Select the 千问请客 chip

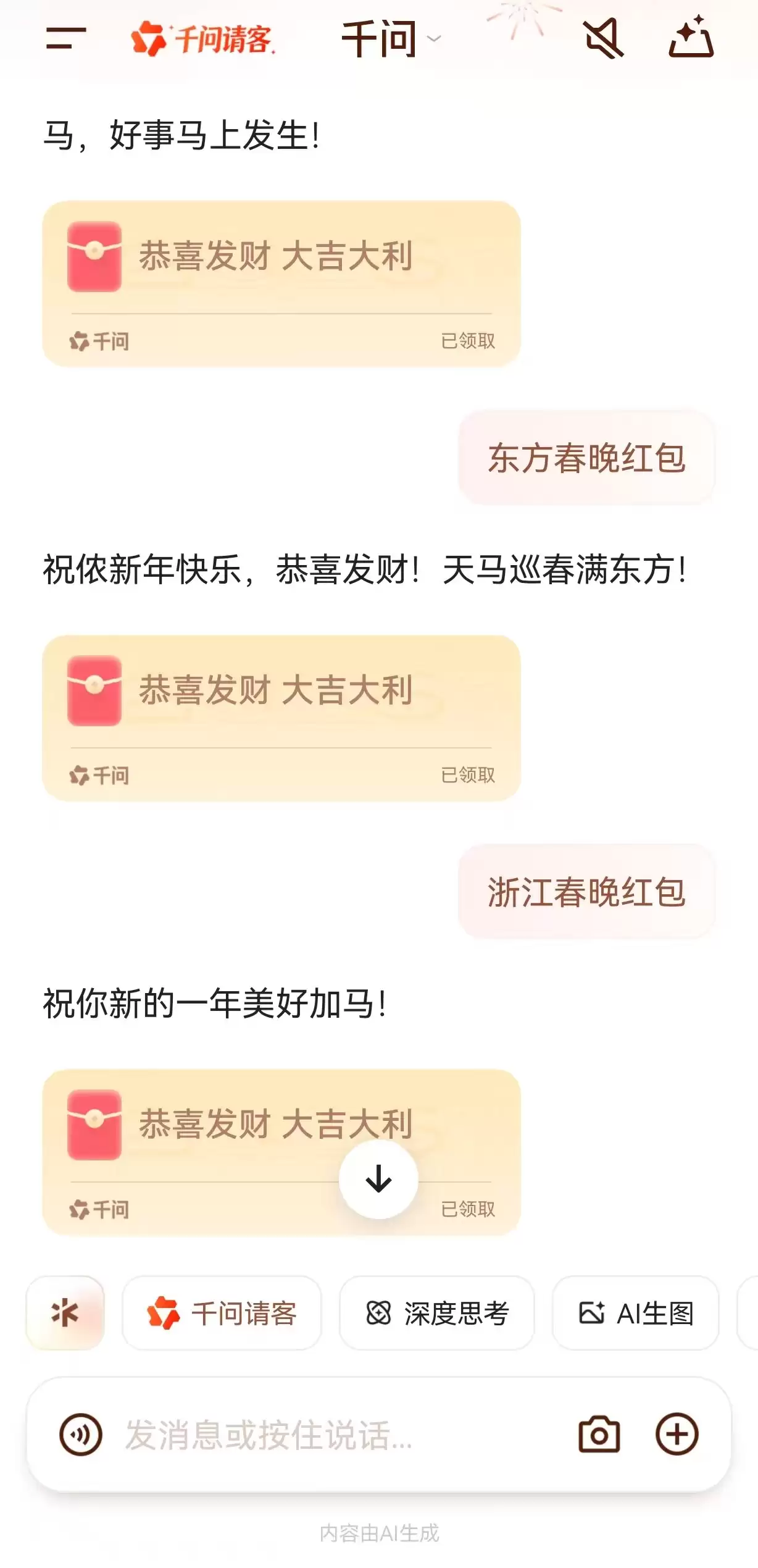click(222, 1313)
